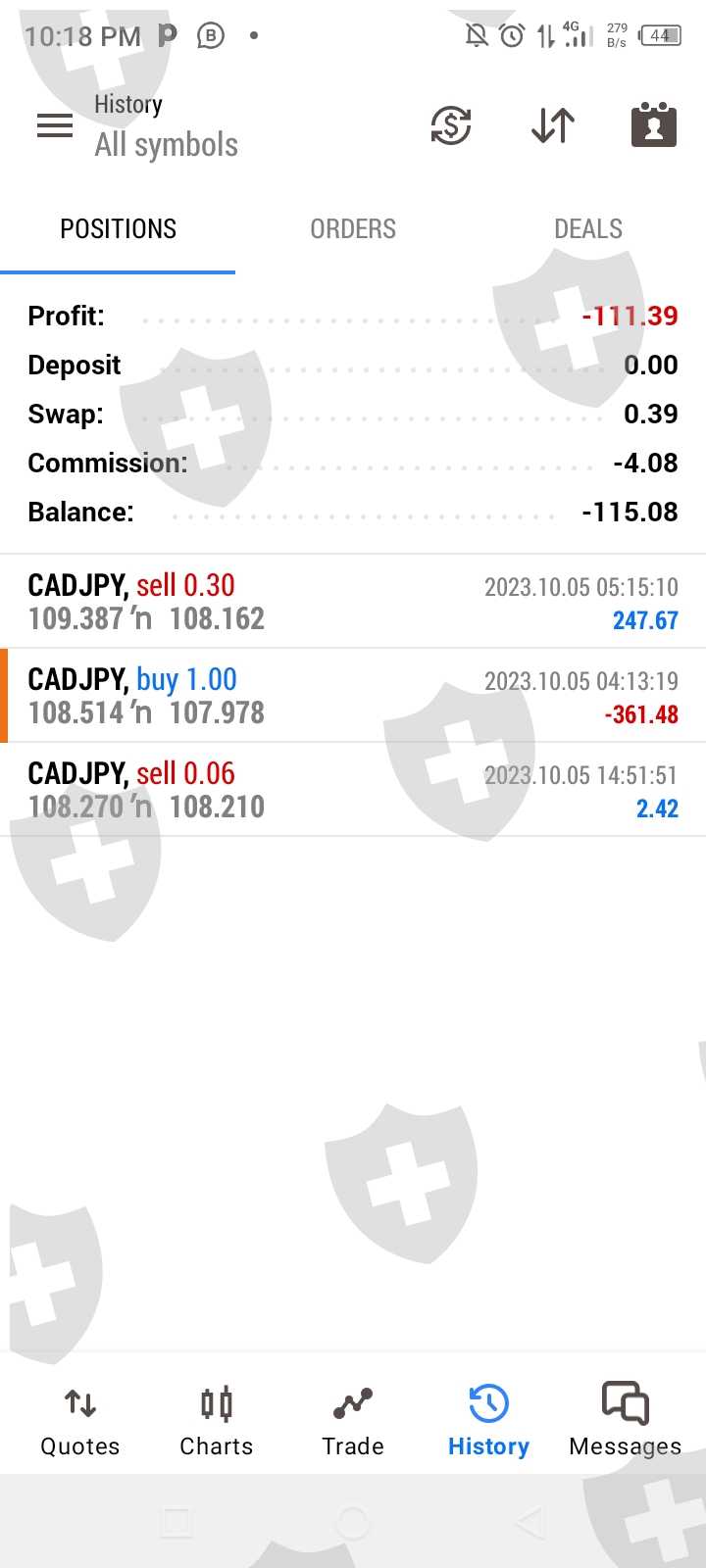Switch to the Orders tab
The width and height of the screenshot is (706, 1568).
click(x=353, y=229)
